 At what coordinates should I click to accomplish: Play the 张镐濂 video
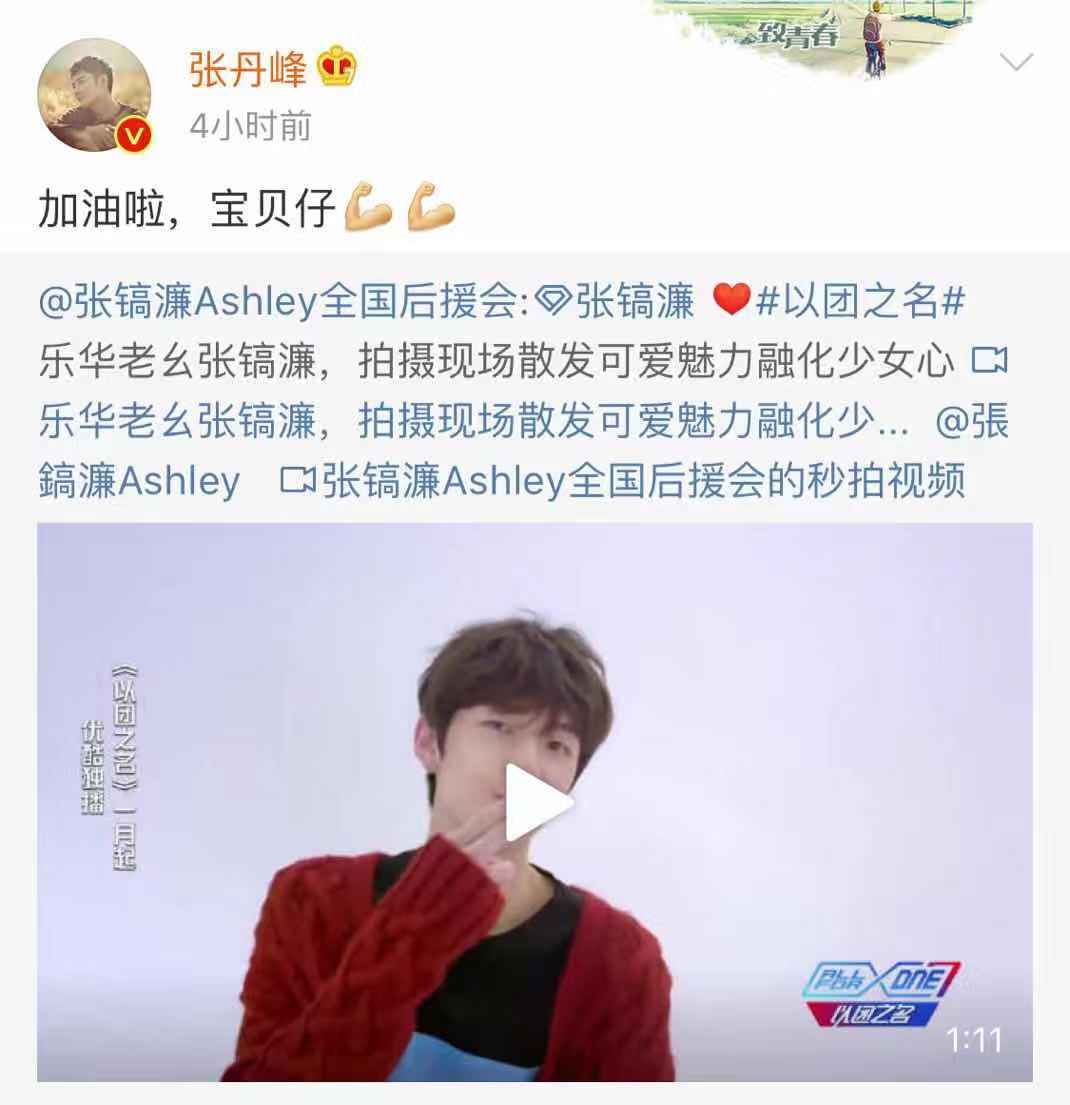(535, 802)
